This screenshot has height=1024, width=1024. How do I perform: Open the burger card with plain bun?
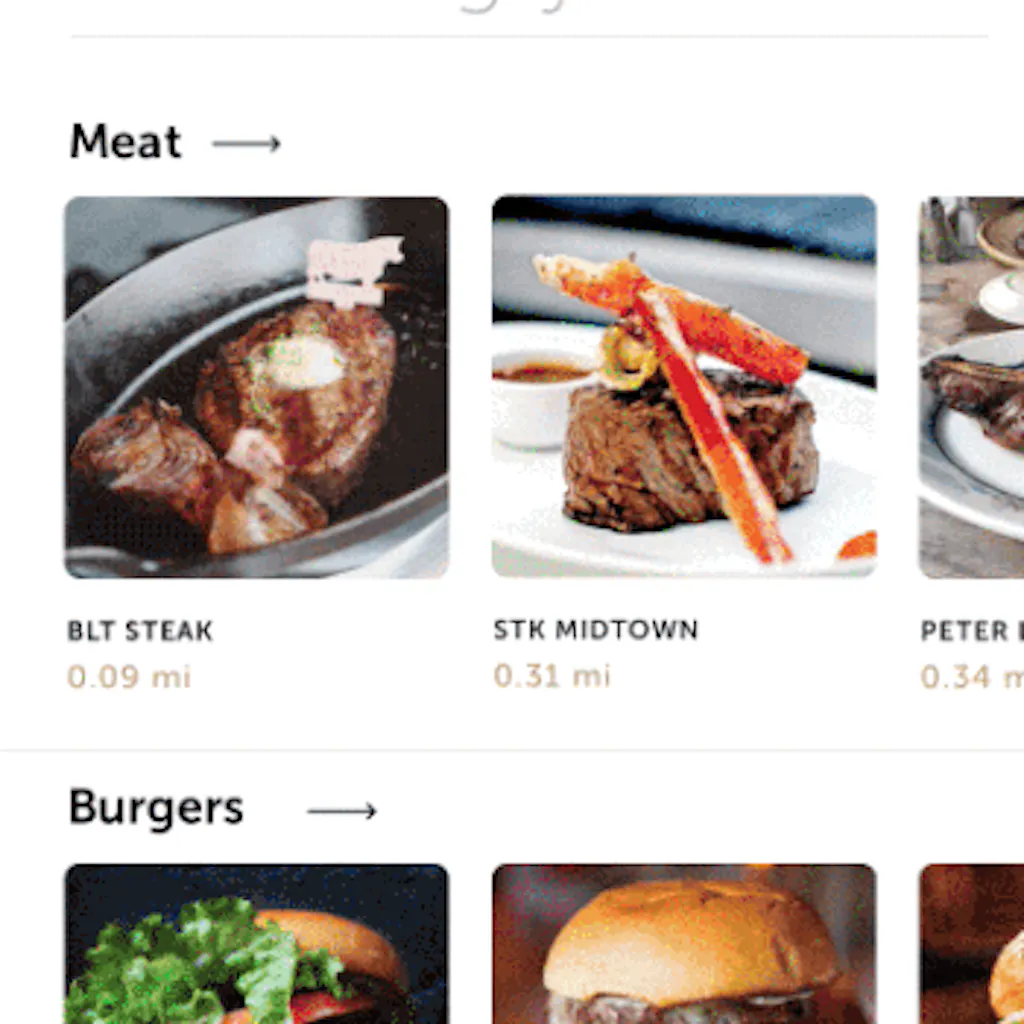tap(684, 944)
